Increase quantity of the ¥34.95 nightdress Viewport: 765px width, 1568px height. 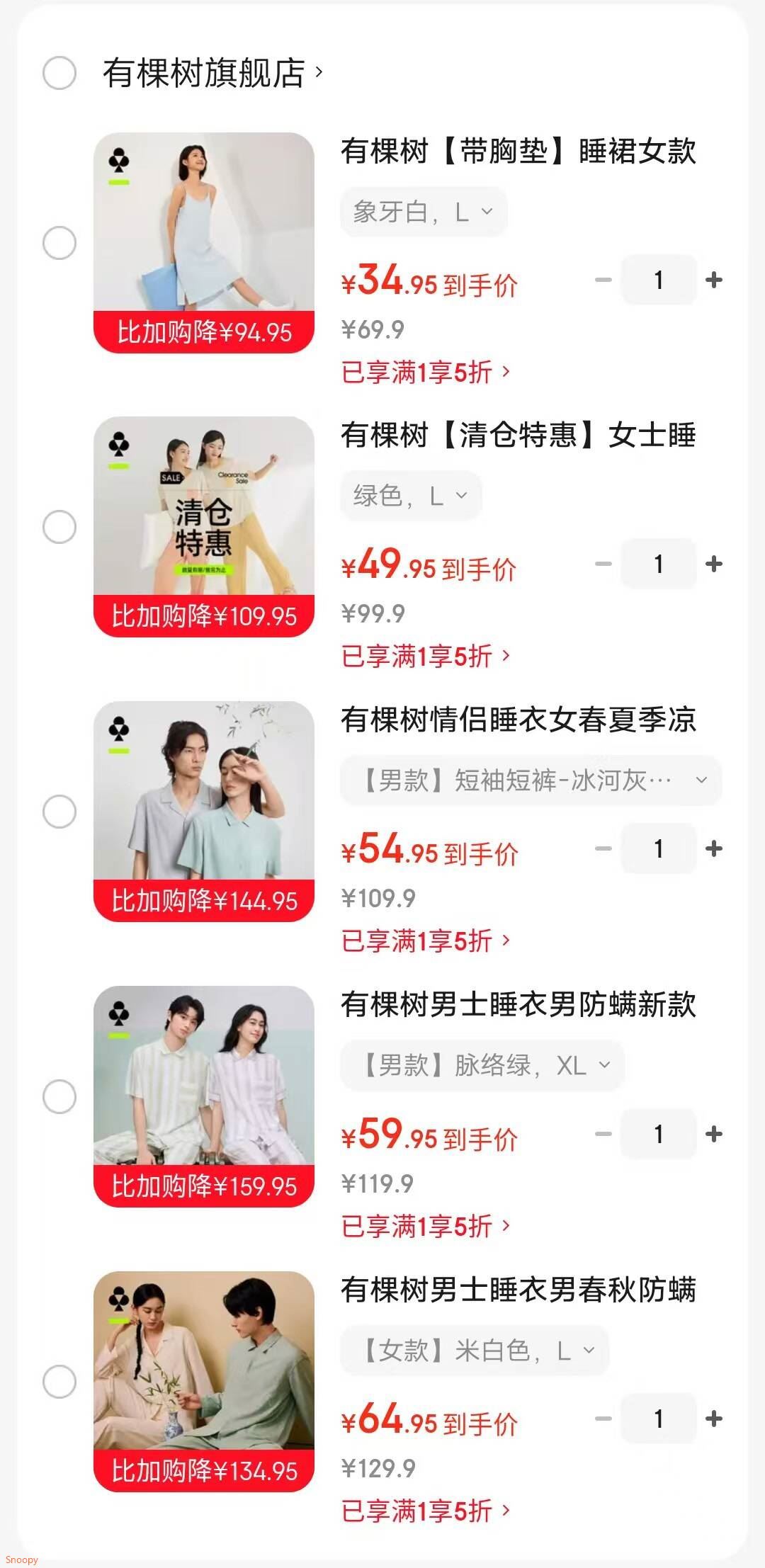pos(714,280)
